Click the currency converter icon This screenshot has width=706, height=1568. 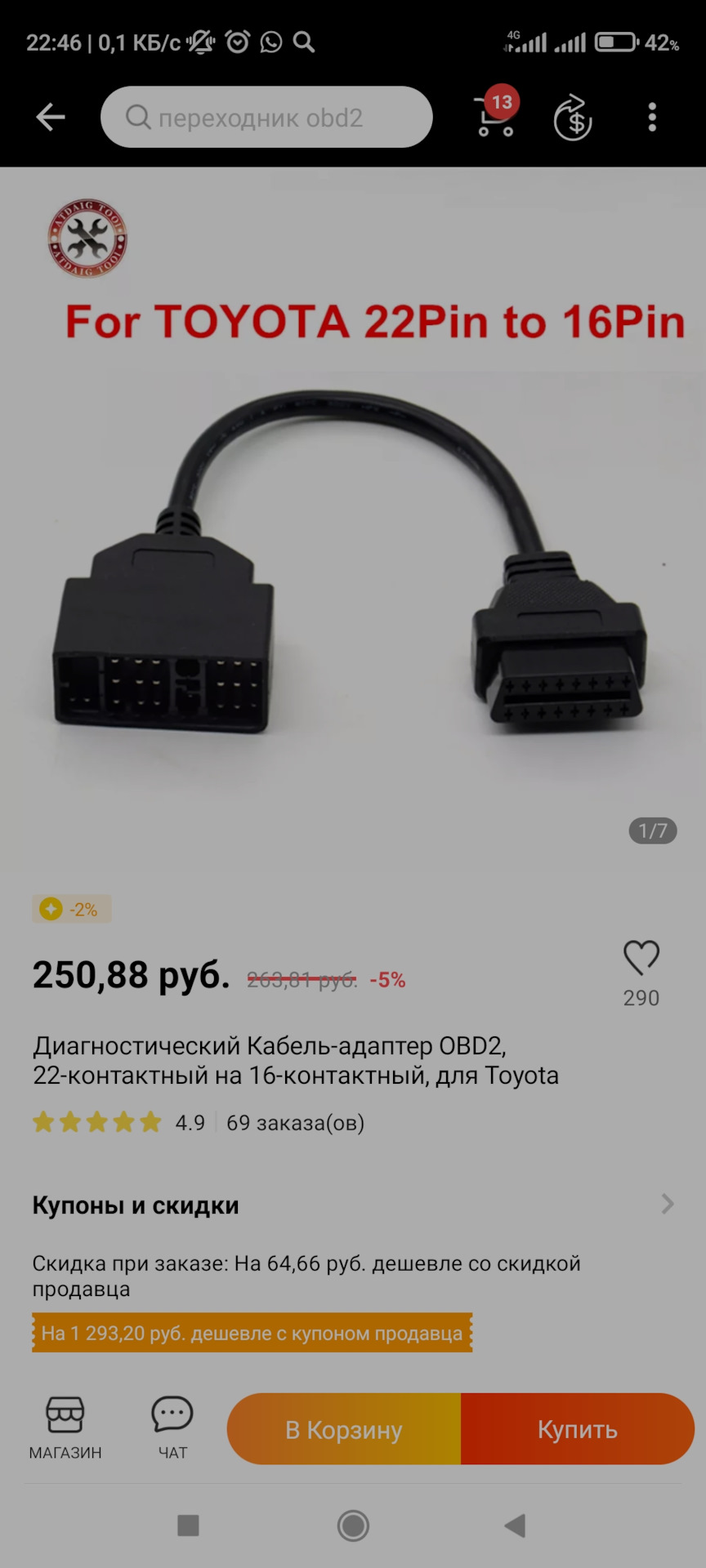[x=571, y=117]
